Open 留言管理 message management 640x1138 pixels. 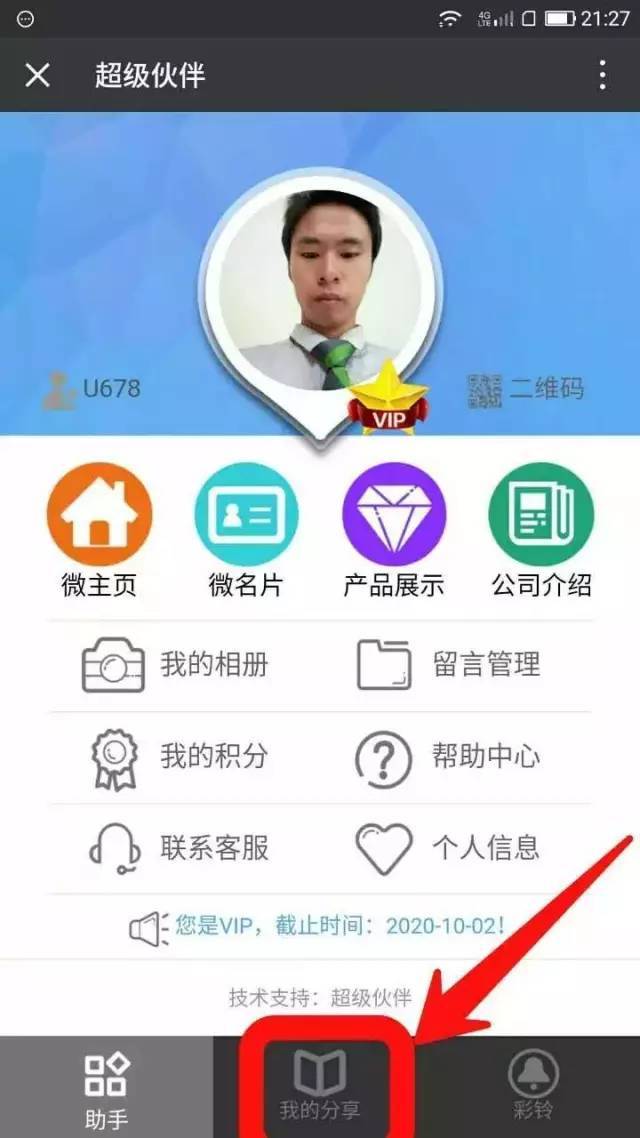point(452,666)
